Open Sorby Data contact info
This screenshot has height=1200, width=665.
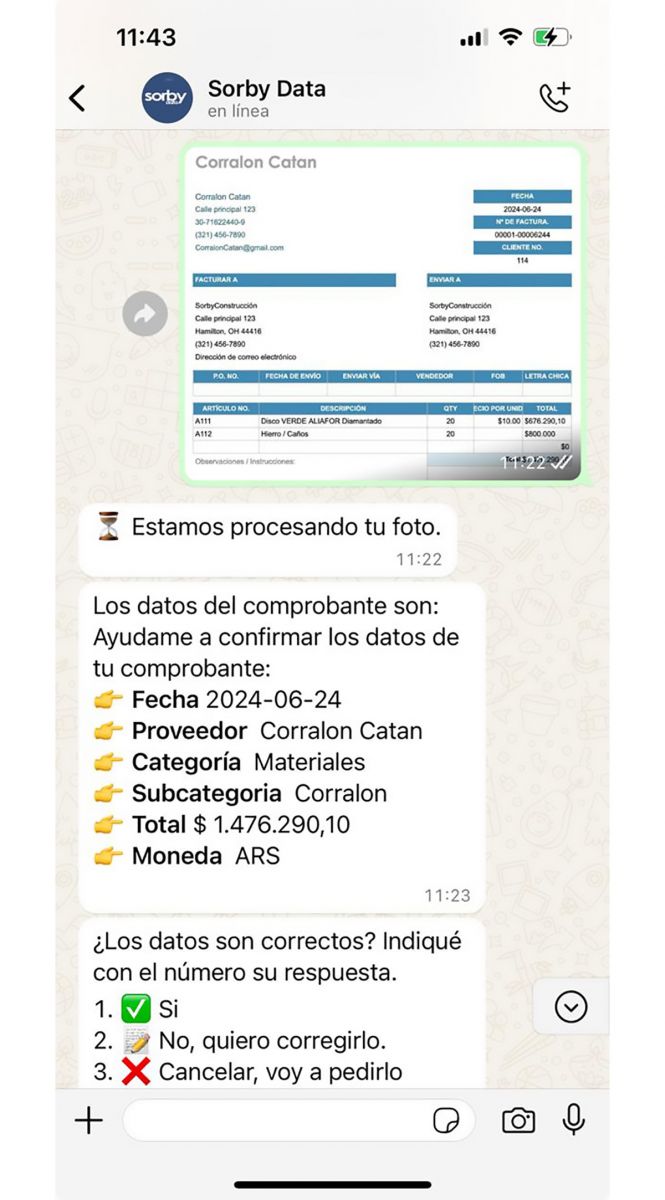tap(267, 98)
